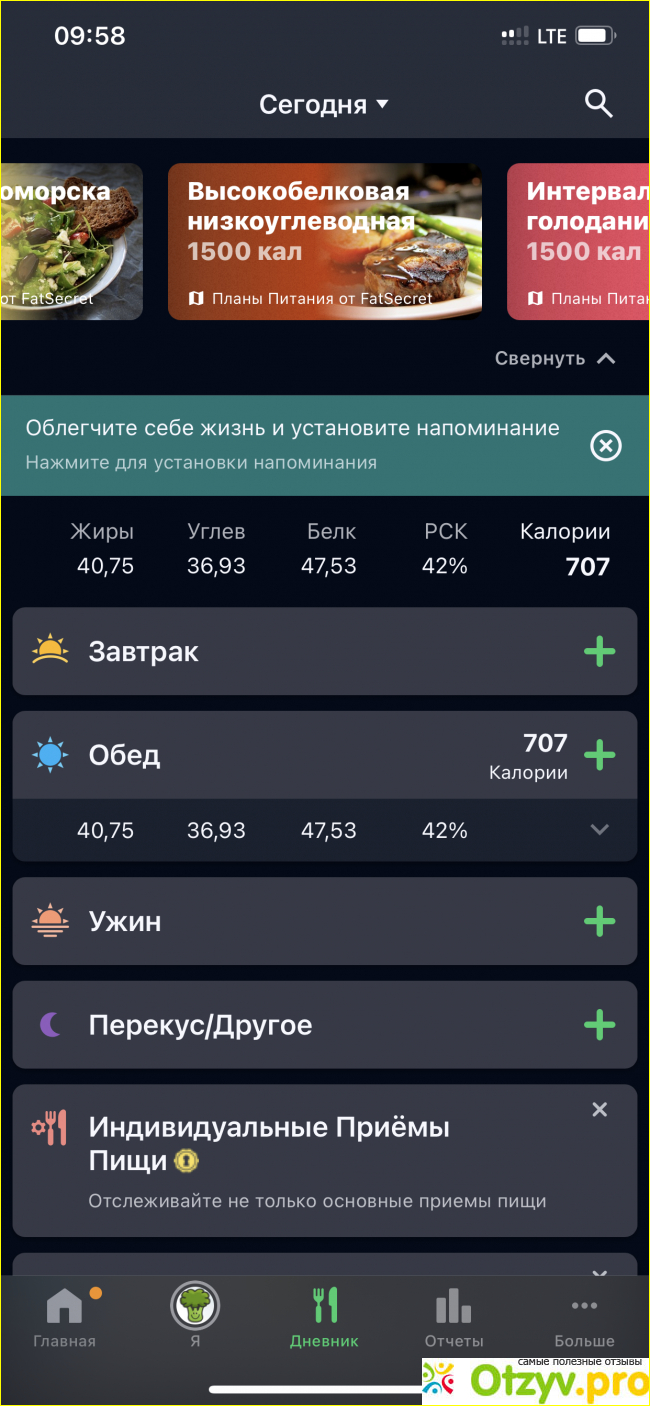Collapse meal plans with Свернуть

tap(555, 358)
